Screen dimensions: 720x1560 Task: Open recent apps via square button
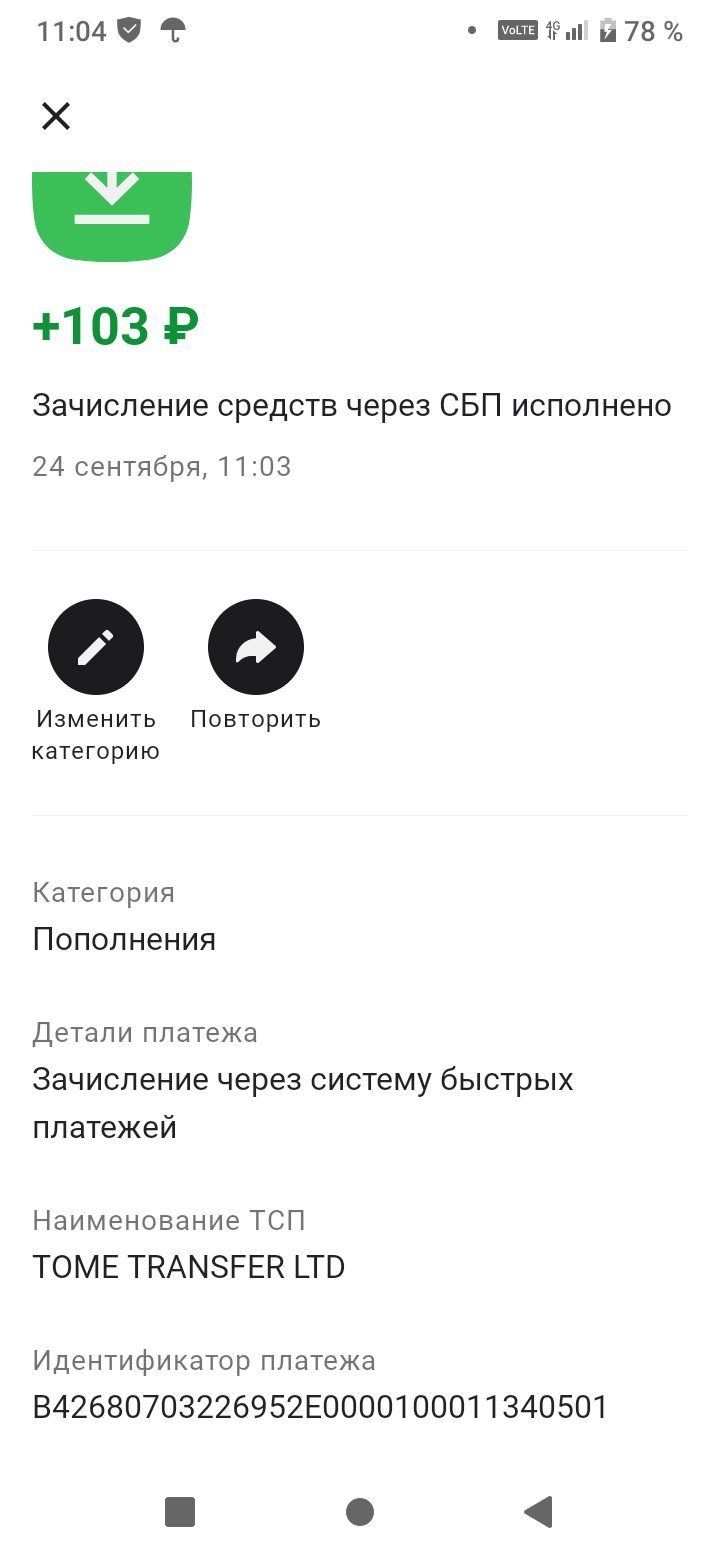[x=180, y=1511]
